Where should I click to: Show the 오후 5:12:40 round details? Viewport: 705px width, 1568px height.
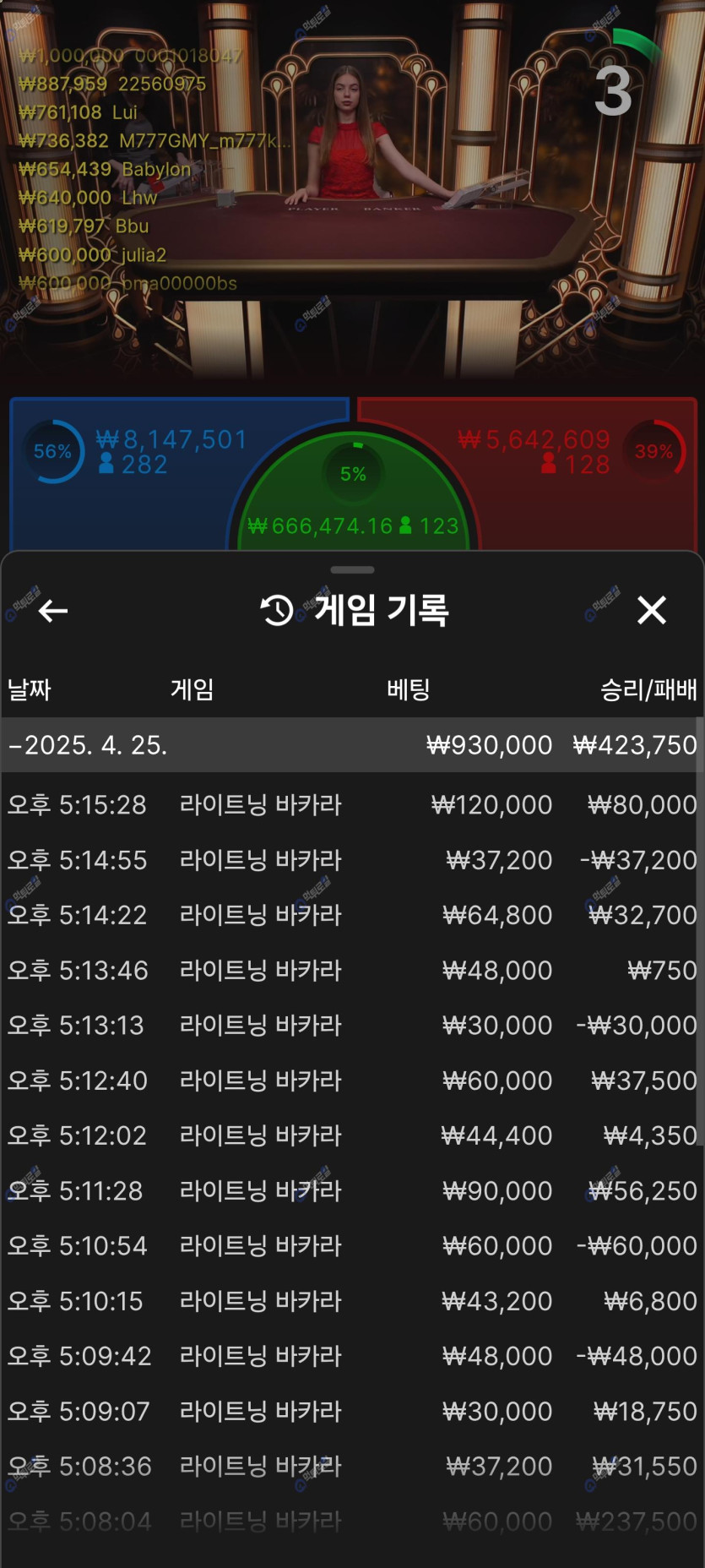[352, 1081]
